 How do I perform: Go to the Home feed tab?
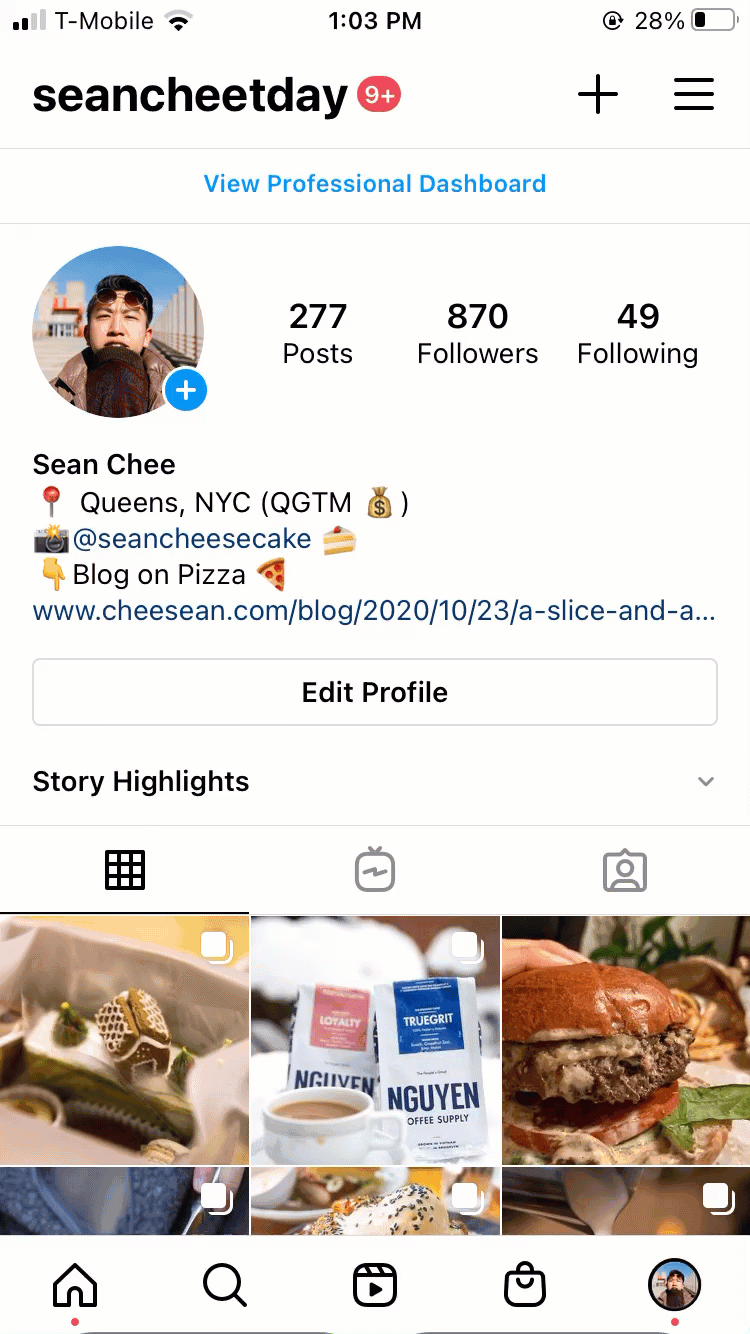pyautogui.click(x=75, y=1284)
